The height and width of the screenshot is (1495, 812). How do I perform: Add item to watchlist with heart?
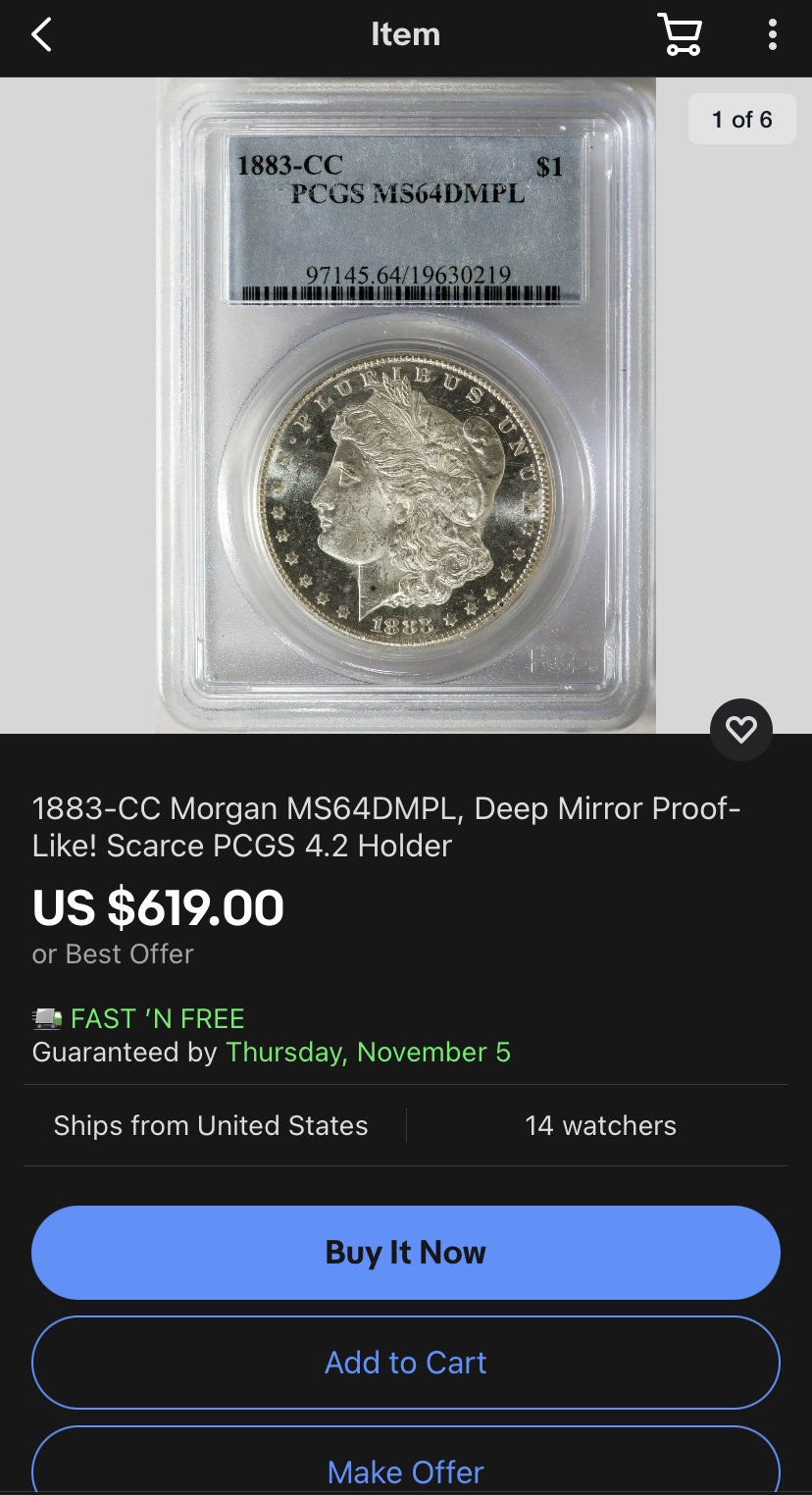(x=740, y=729)
